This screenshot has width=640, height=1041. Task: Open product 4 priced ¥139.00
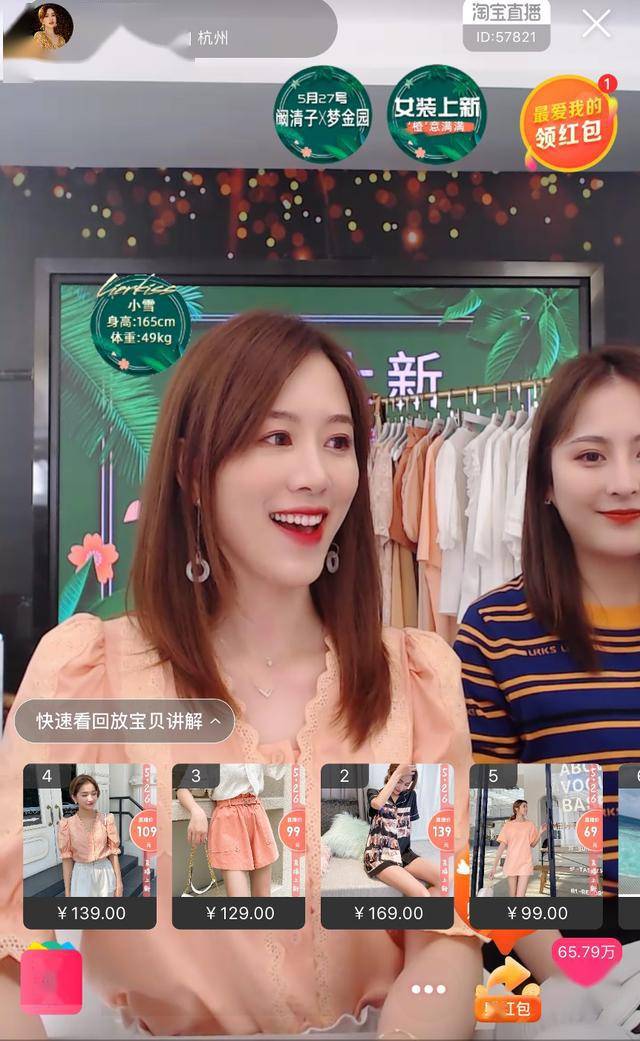[x=90, y=846]
